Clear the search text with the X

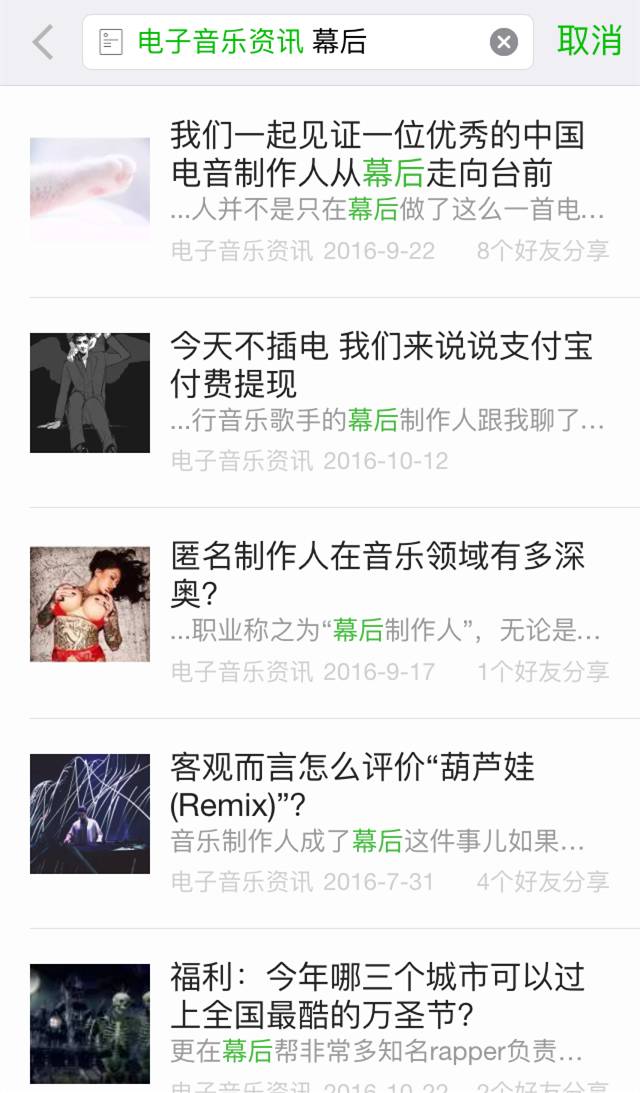(x=504, y=42)
